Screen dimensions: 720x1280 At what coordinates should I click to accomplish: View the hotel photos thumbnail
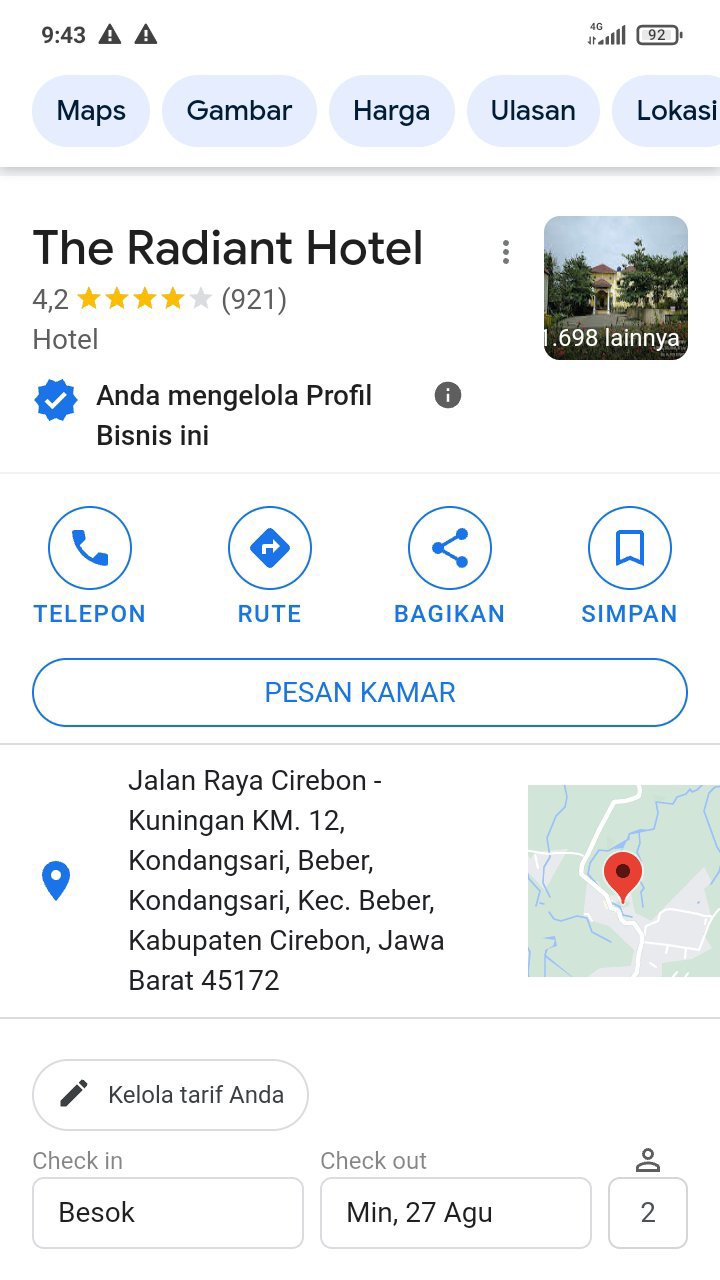coord(615,288)
